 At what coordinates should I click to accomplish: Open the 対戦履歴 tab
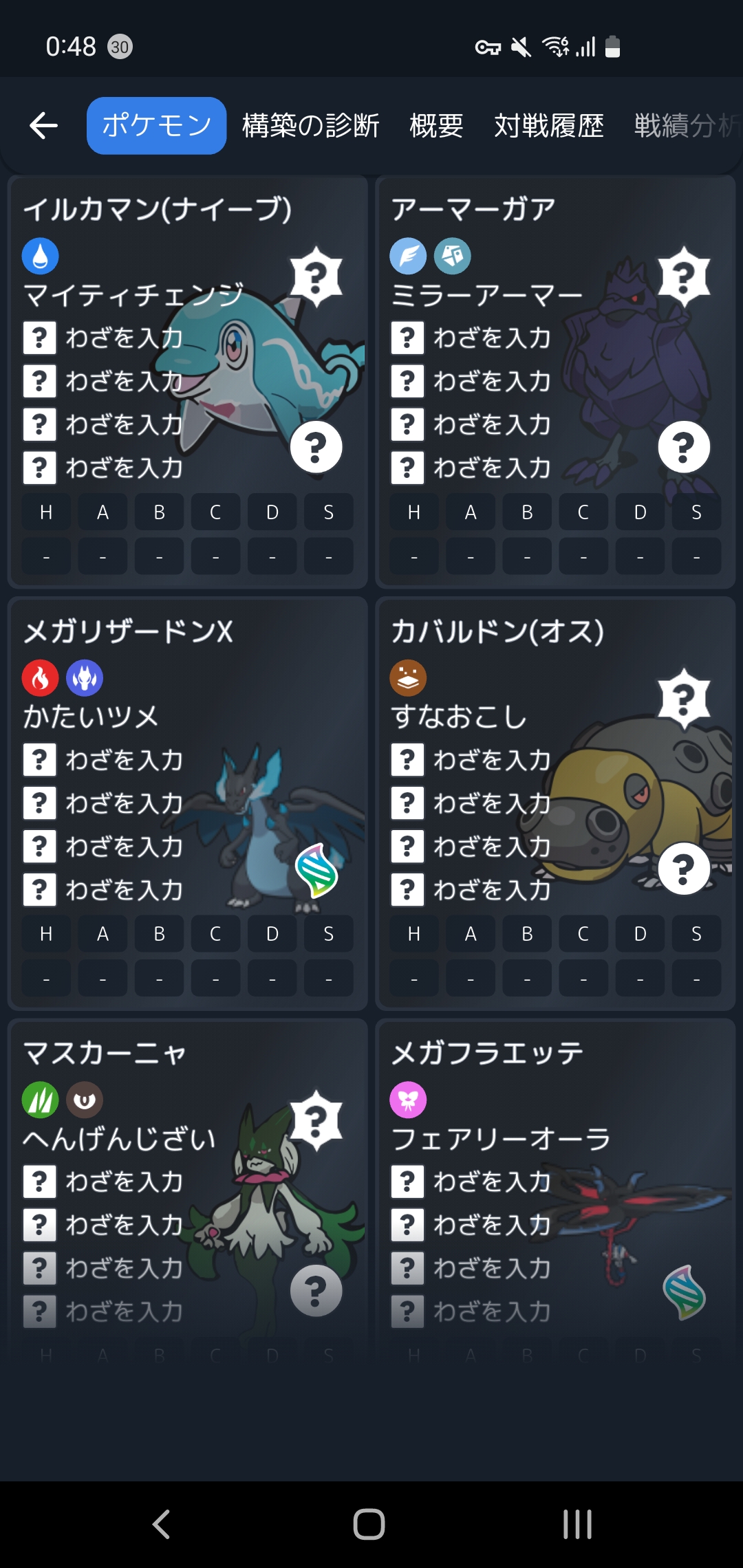(x=549, y=126)
